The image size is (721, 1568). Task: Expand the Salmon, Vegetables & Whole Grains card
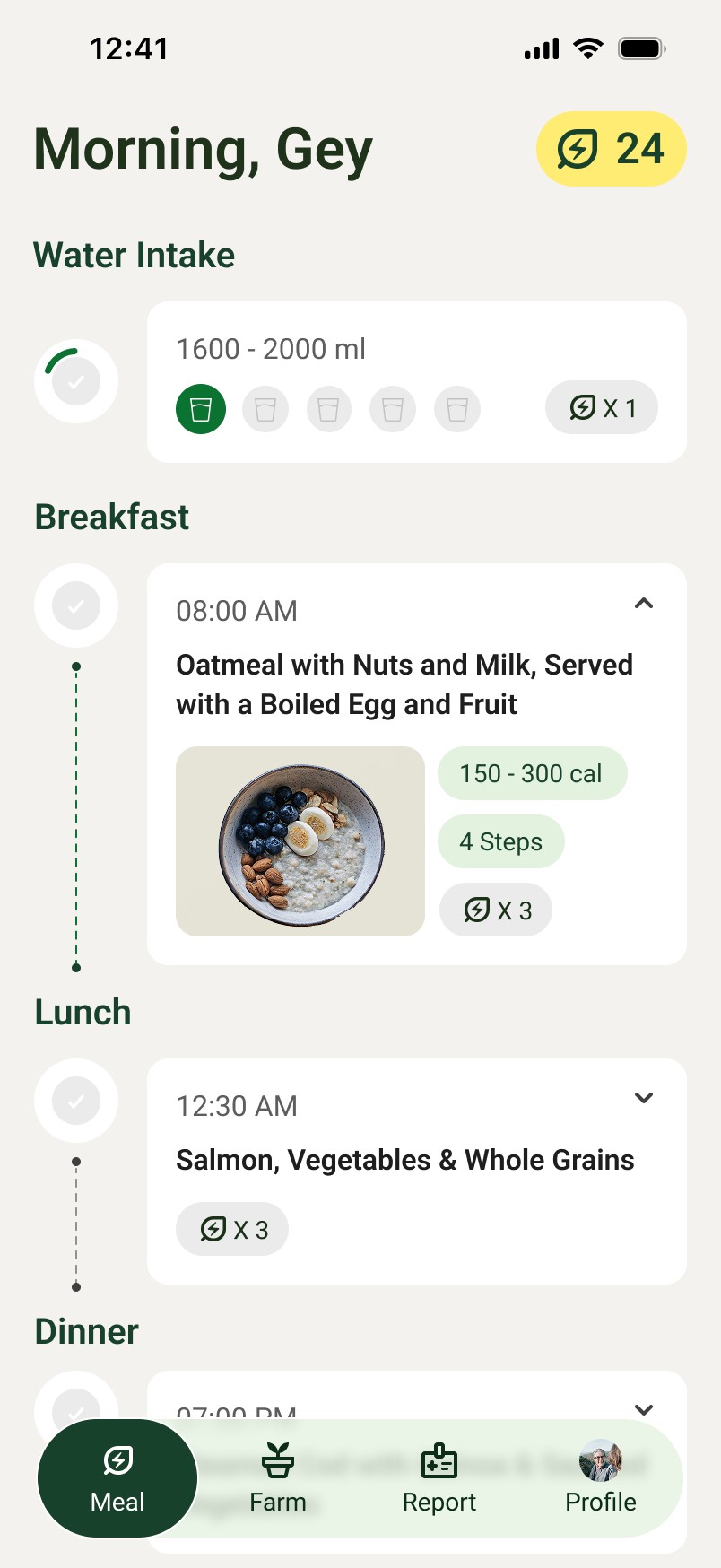tap(644, 1098)
